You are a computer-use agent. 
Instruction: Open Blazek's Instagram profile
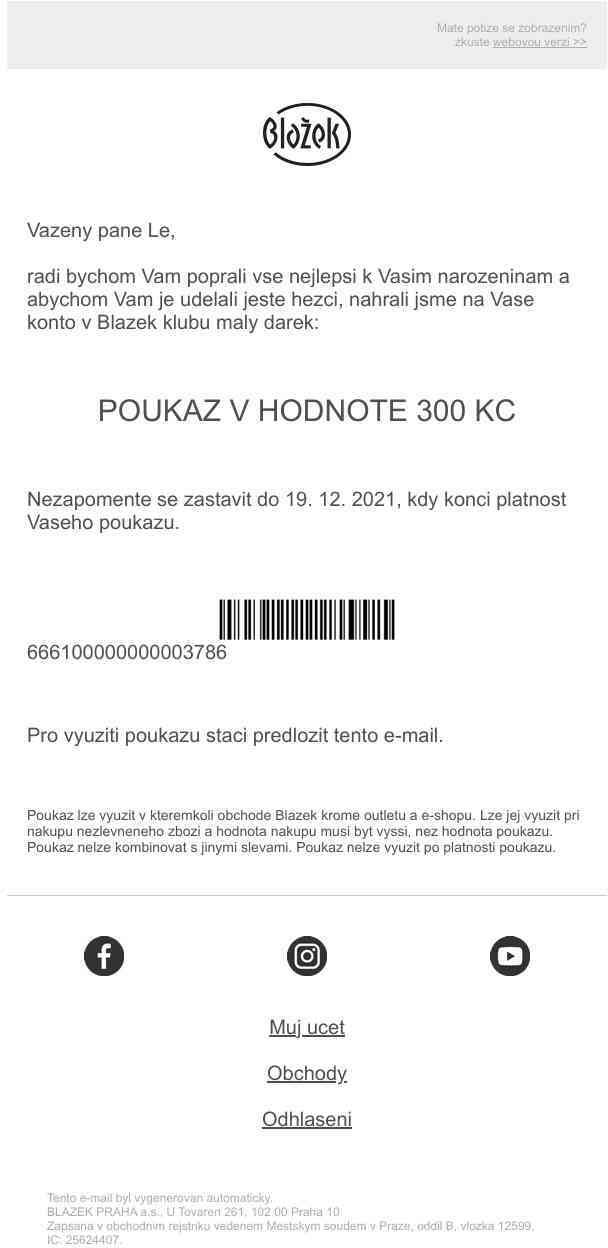(x=307, y=956)
